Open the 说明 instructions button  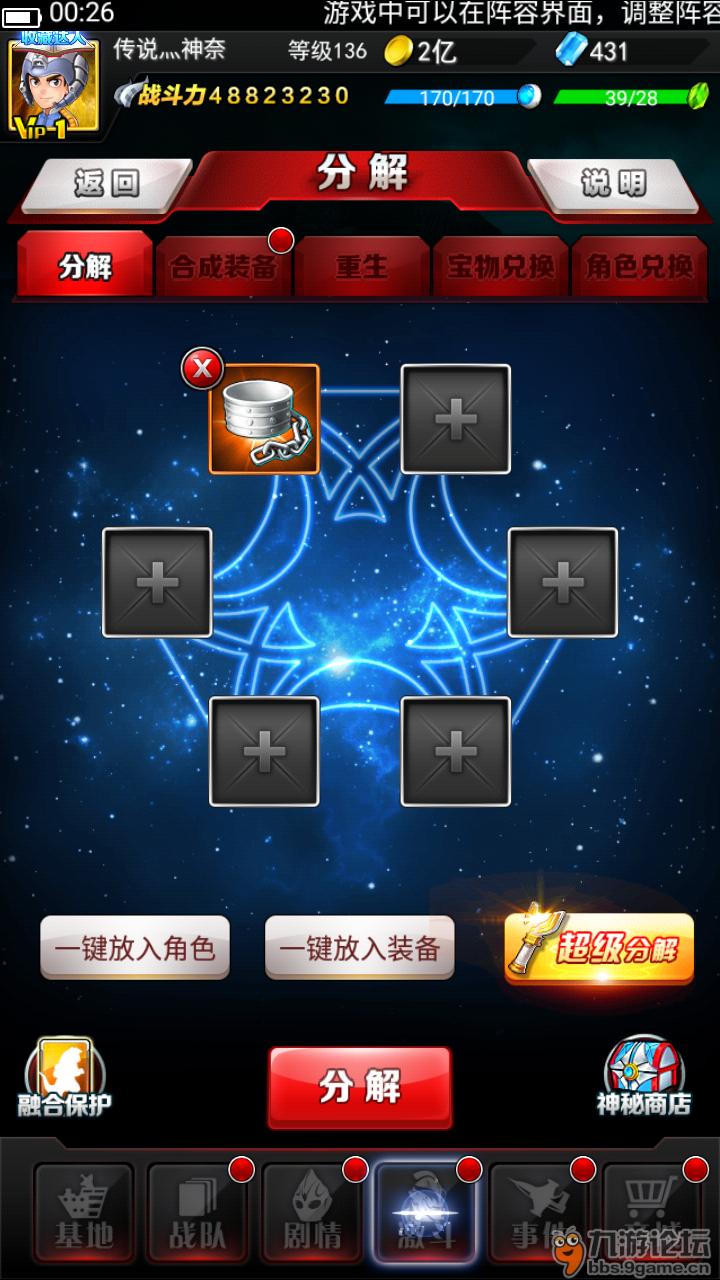point(613,183)
